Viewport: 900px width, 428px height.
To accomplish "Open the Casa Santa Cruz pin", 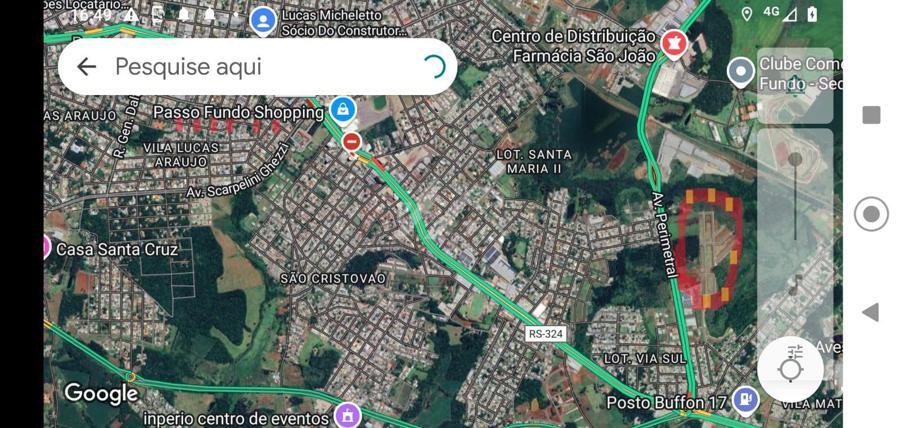I will coord(46,247).
